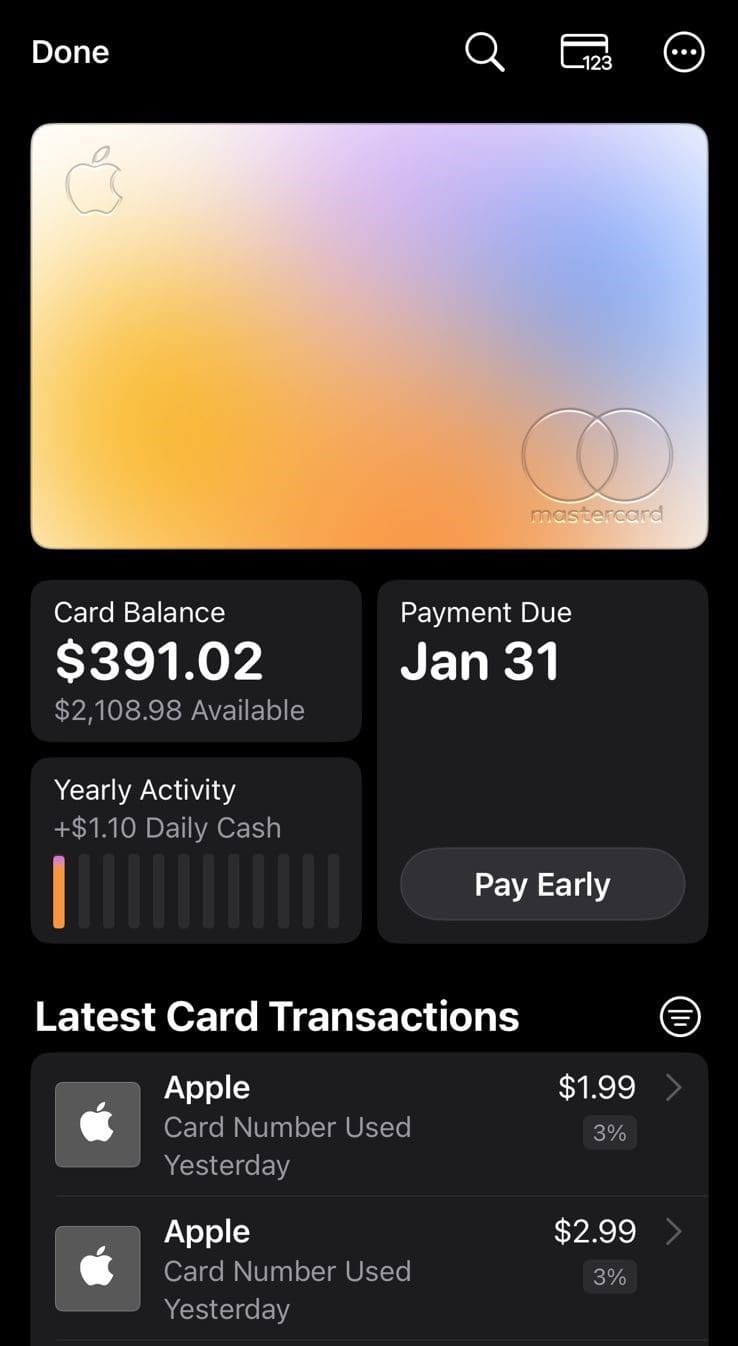The height and width of the screenshot is (1346, 738).
Task: Open the transactions filter icon
Action: pos(679,1017)
